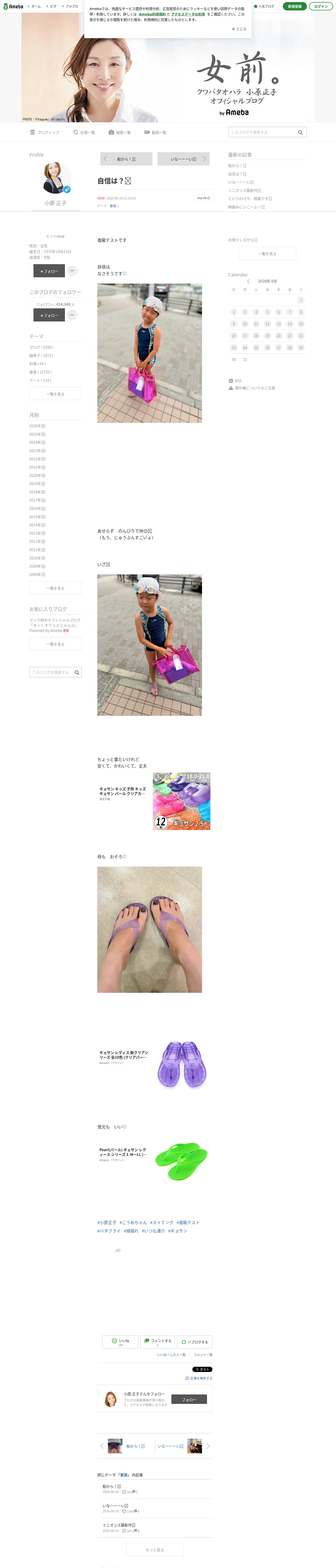Dismiss the cookie notice with とじる
This screenshot has height=1568, width=336.
click(x=239, y=28)
